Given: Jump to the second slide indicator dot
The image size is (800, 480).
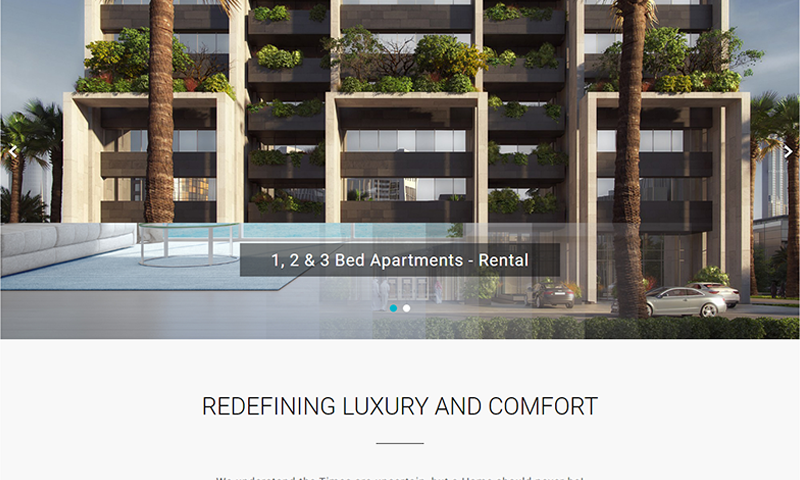Looking at the screenshot, I should (x=406, y=308).
